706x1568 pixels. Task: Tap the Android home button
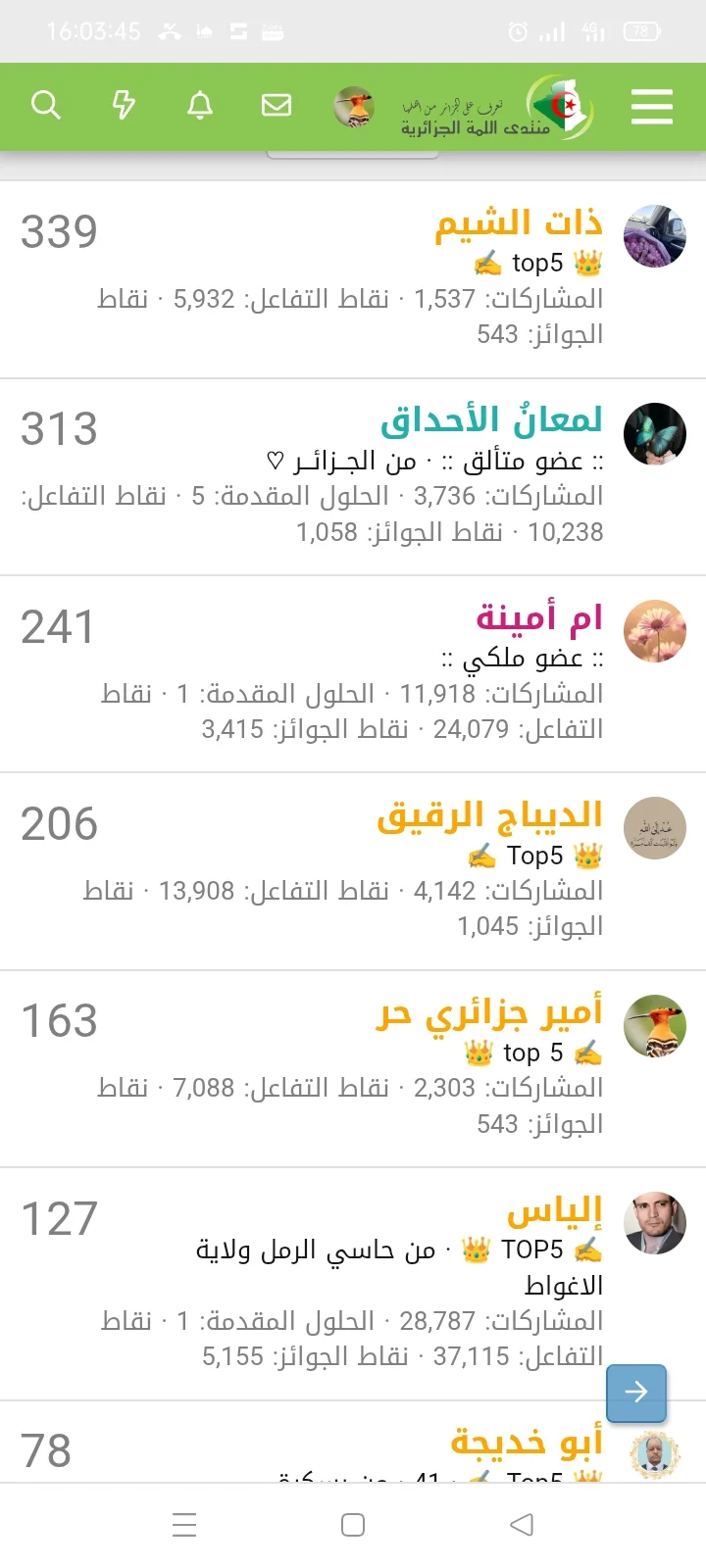pos(353,1525)
